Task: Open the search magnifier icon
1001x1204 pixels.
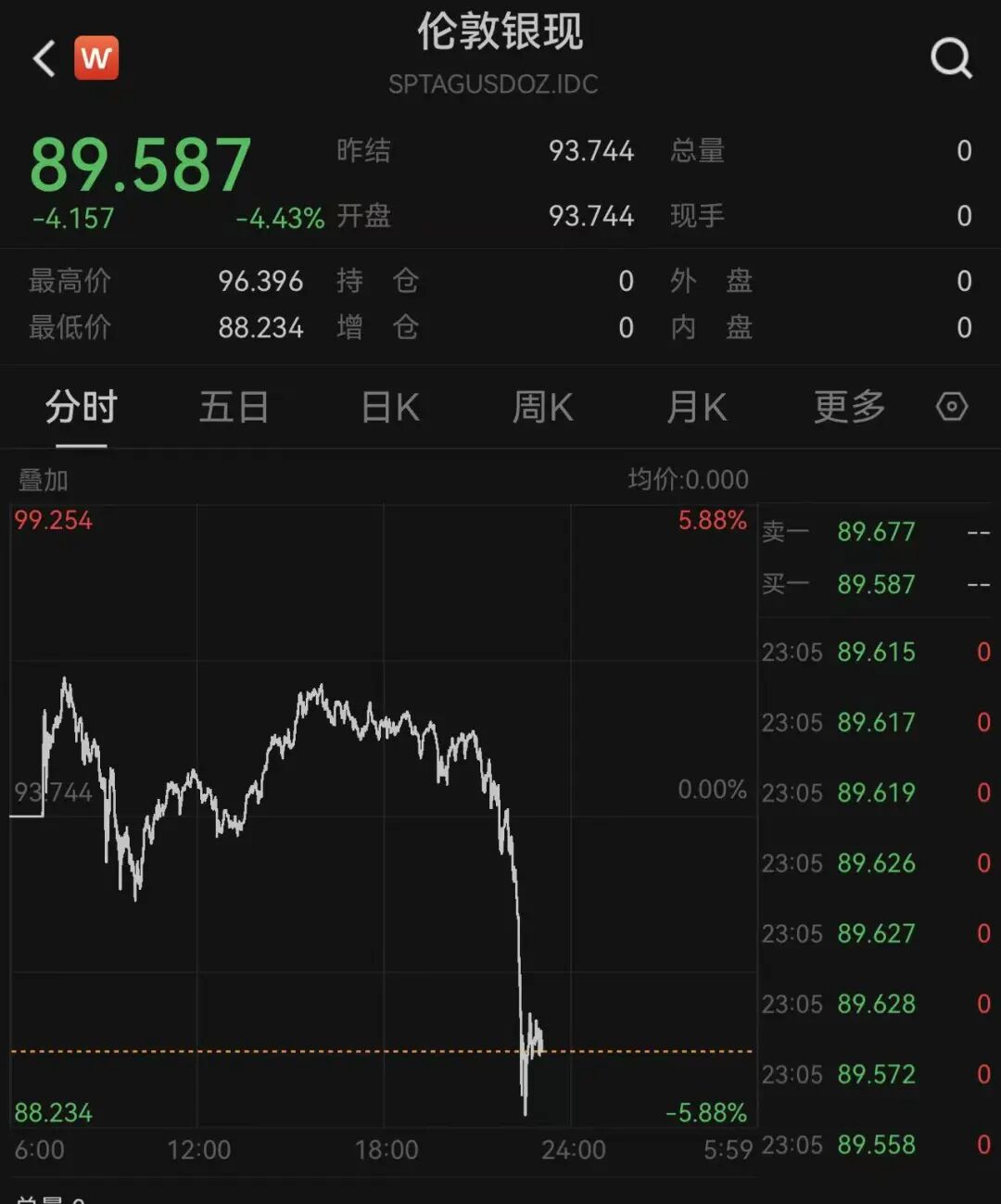Action: point(951,58)
